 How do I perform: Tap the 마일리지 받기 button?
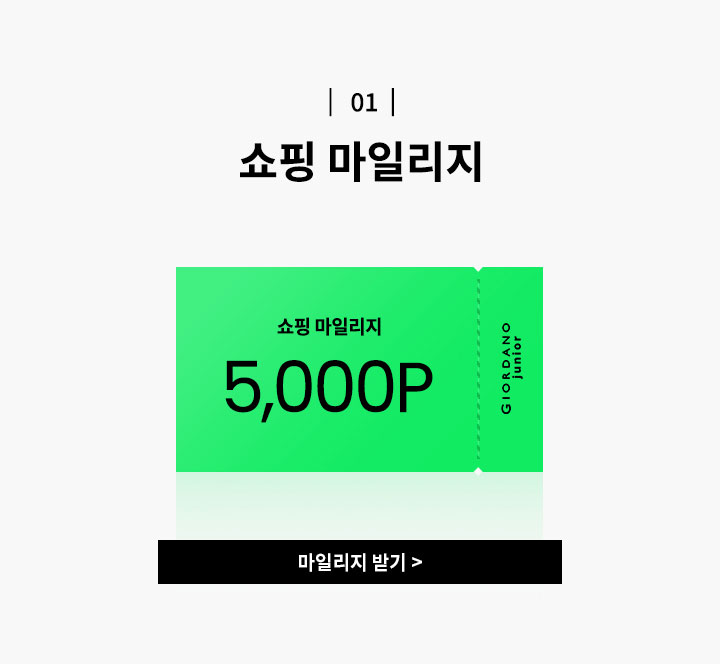[360, 562]
